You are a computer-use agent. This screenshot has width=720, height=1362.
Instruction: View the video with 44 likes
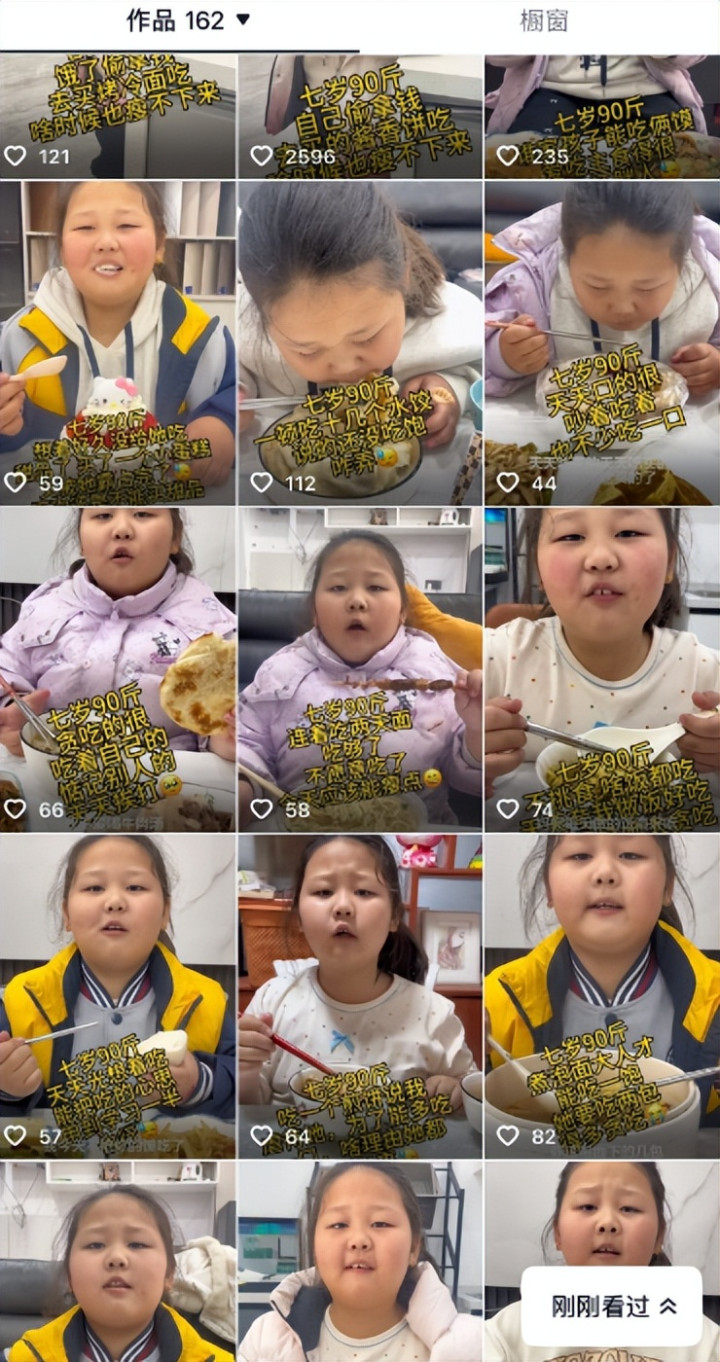click(602, 340)
